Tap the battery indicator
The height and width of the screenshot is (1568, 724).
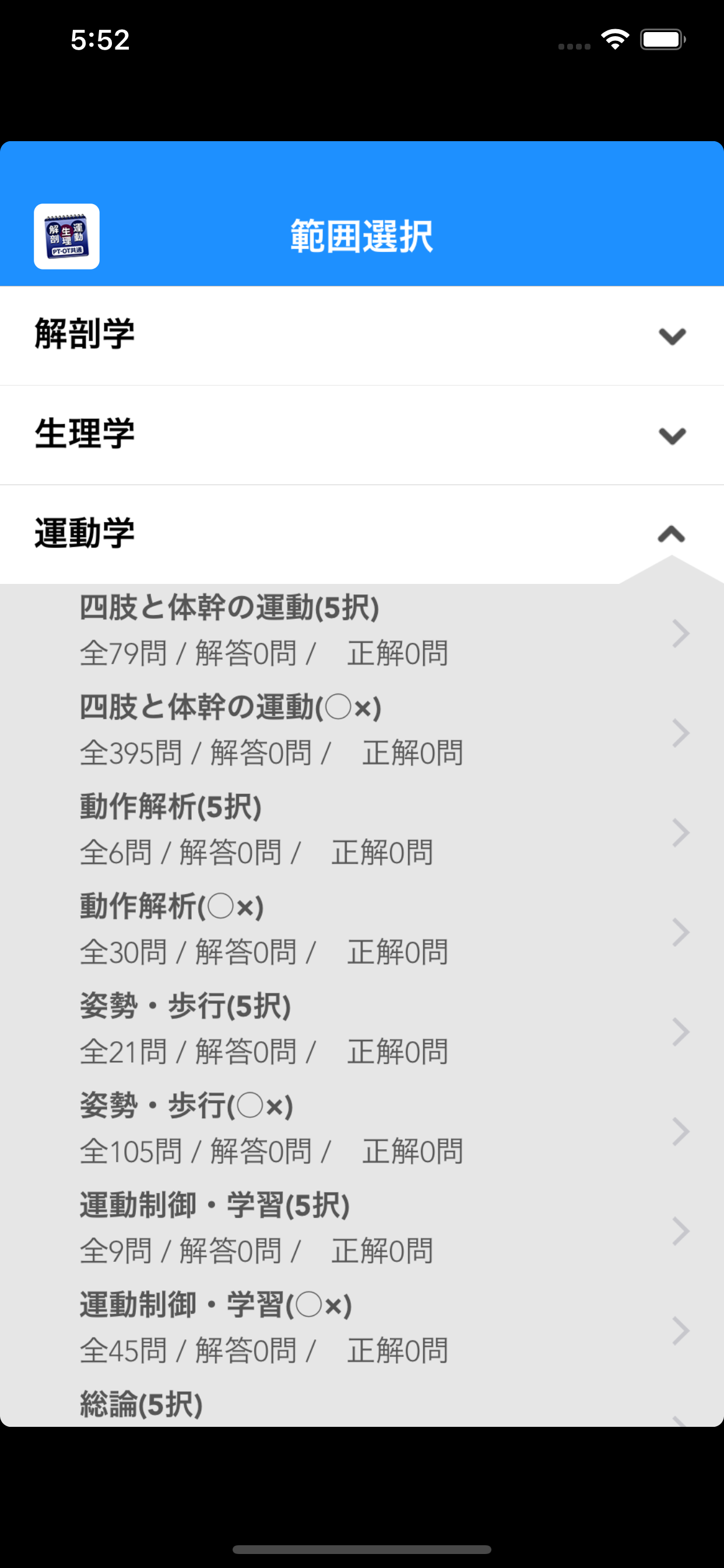[x=663, y=38]
